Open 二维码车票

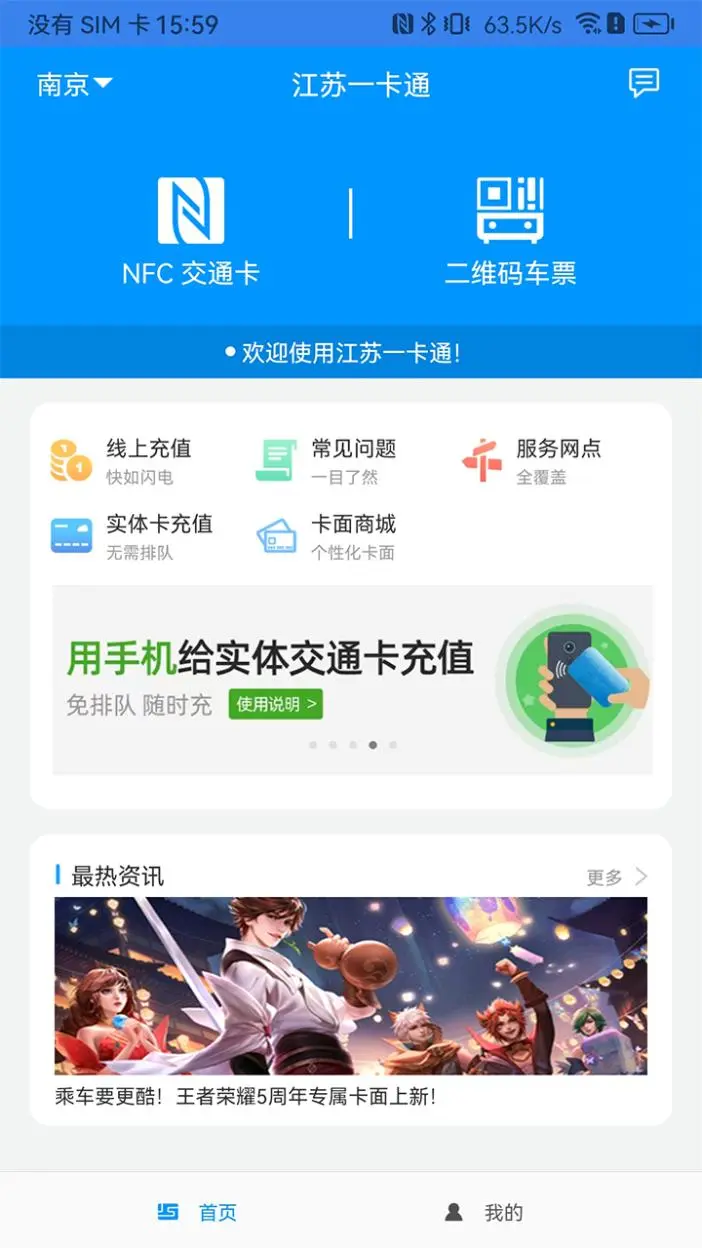point(510,231)
